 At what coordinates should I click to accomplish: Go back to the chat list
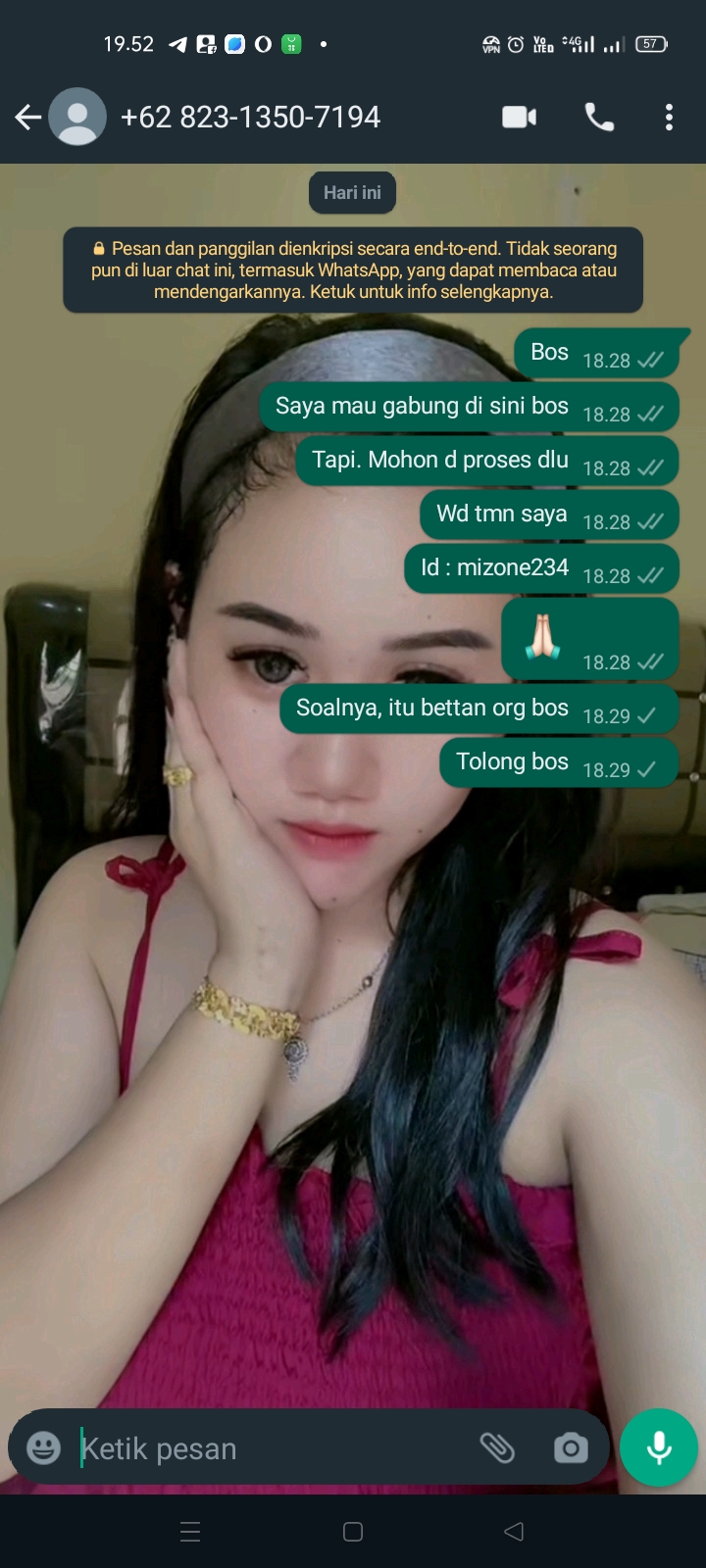click(27, 118)
